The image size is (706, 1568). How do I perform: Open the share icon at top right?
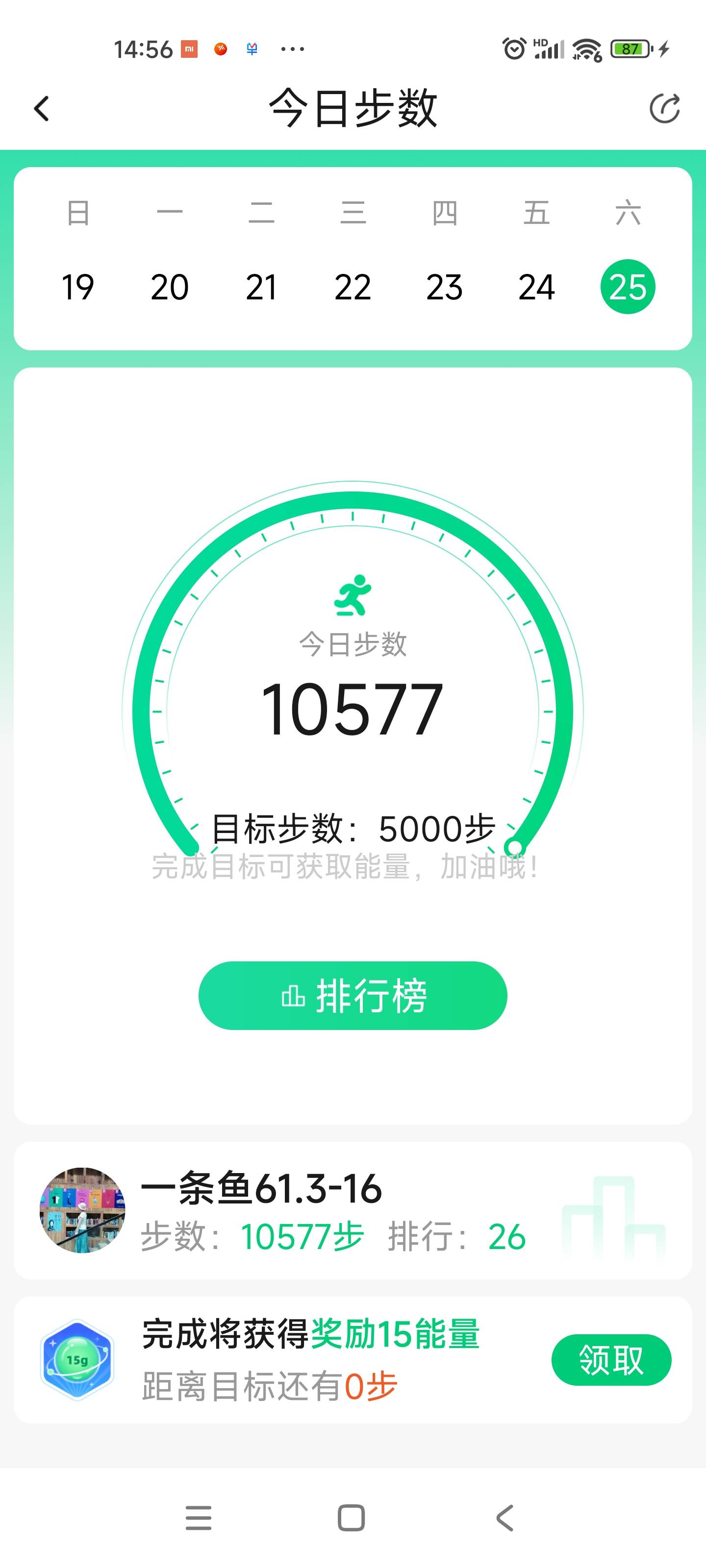point(666,108)
